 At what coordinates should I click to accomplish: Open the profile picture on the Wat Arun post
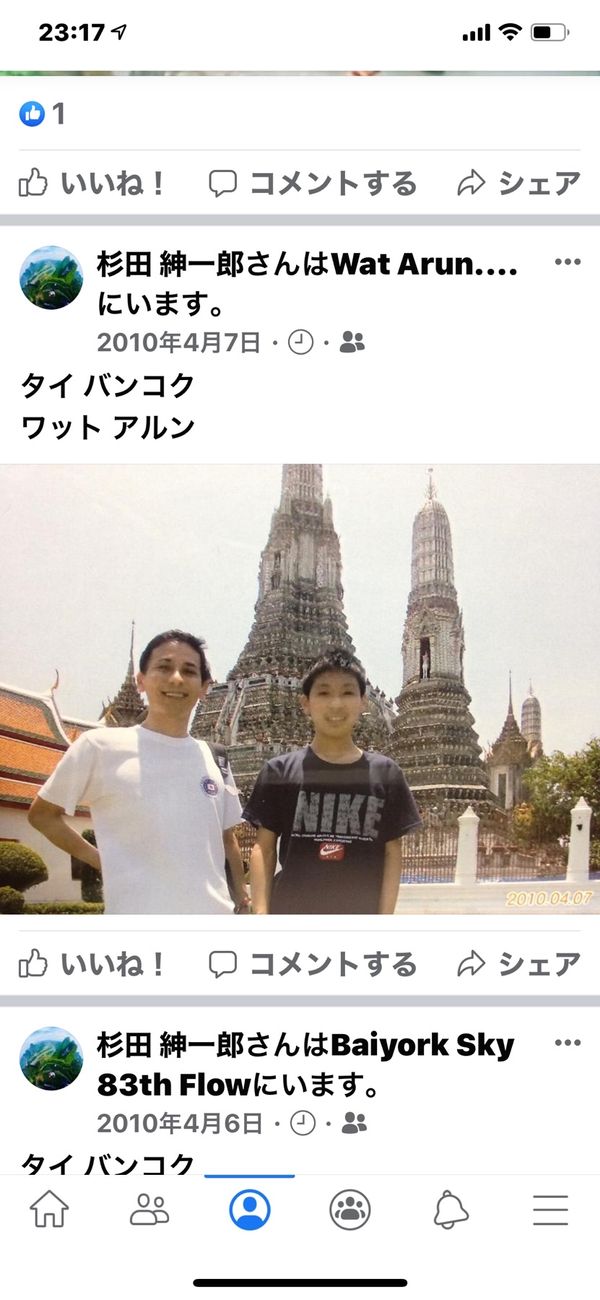pos(51,277)
